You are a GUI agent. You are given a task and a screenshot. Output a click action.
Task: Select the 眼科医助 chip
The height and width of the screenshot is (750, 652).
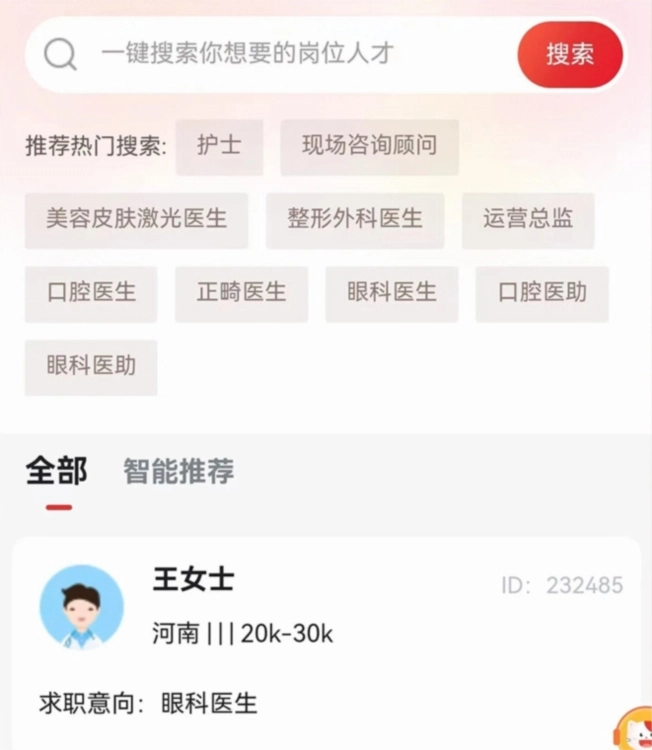click(91, 366)
